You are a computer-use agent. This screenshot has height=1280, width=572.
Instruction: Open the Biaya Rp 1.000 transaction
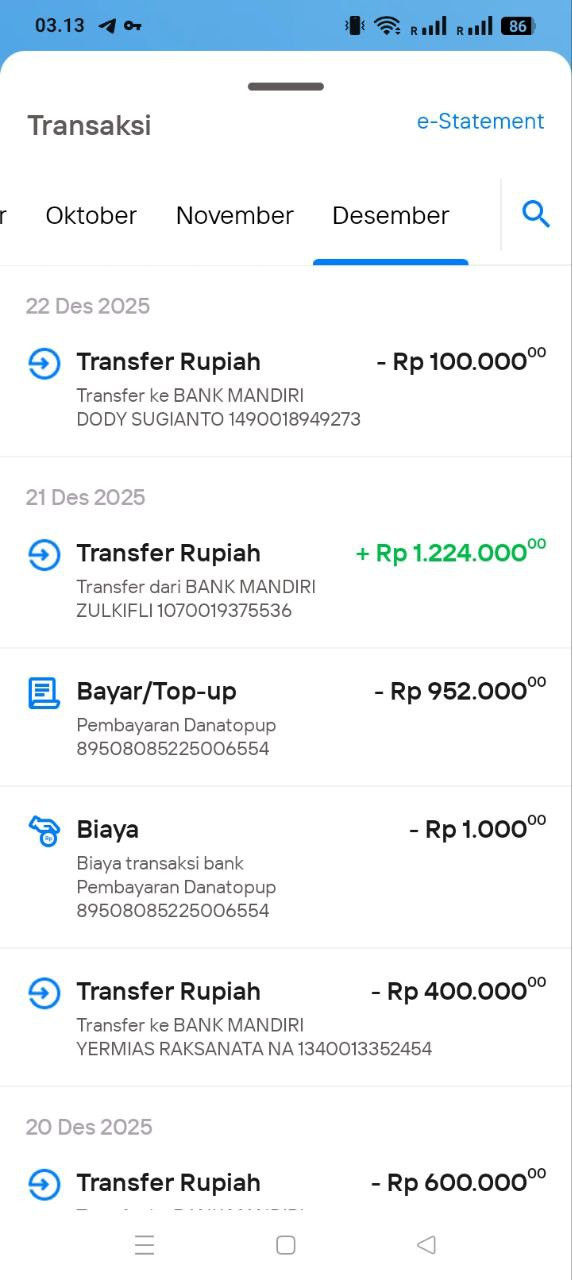[x=286, y=867]
